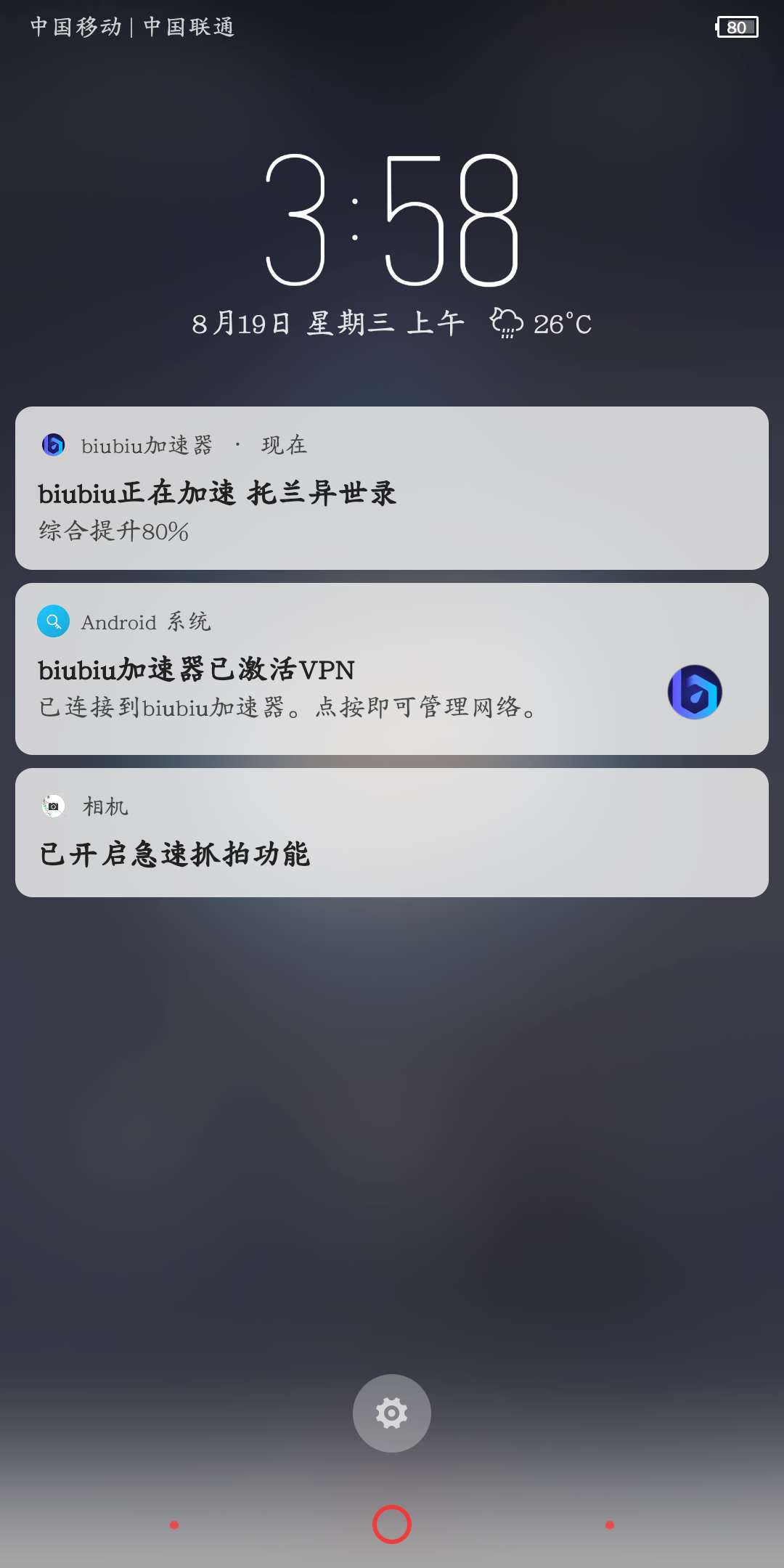Tap the notification settings gear button
The height and width of the screenshot is (1568, 784).
(392, 1413)
